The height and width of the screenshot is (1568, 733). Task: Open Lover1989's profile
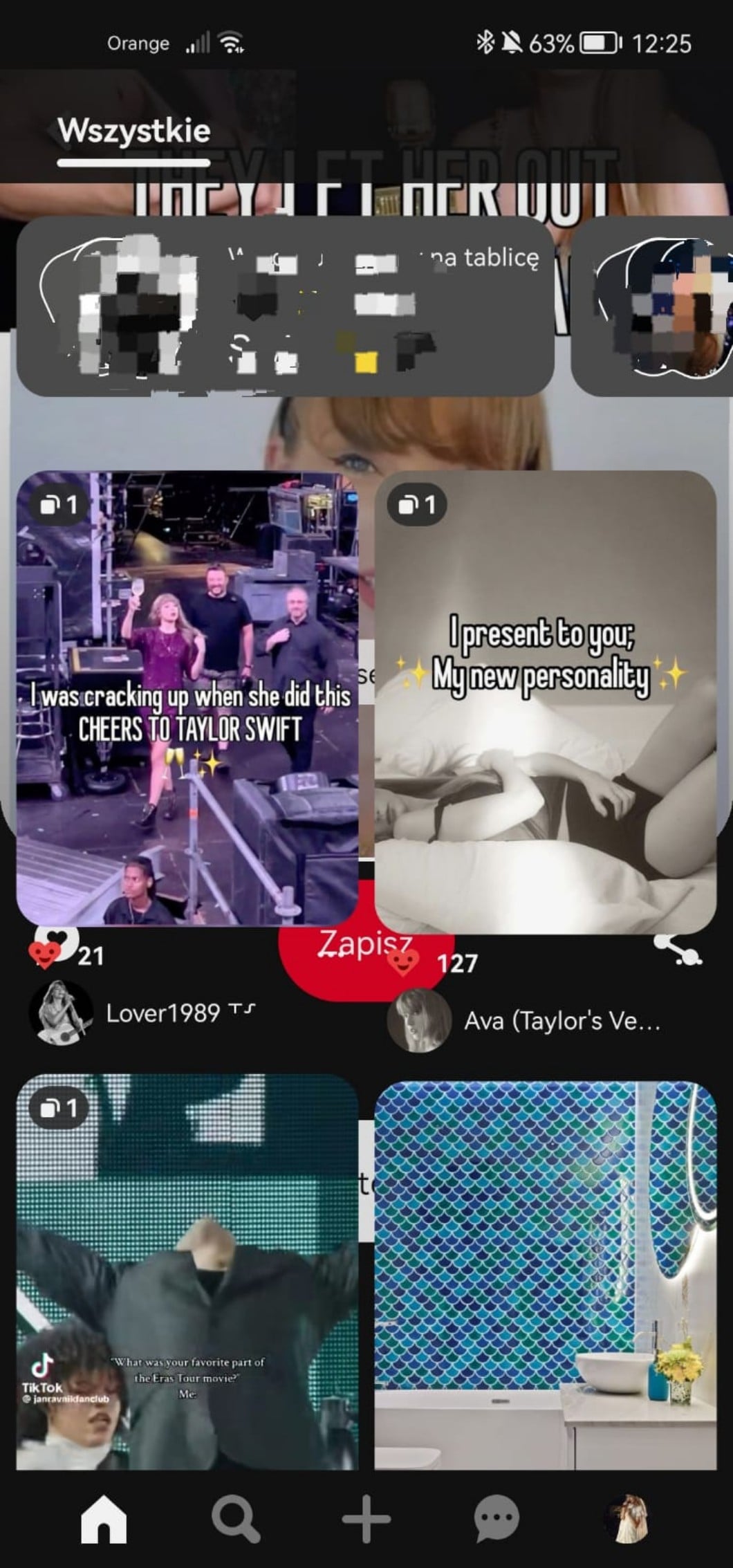pyautogui.click(x=163, y=1013)
